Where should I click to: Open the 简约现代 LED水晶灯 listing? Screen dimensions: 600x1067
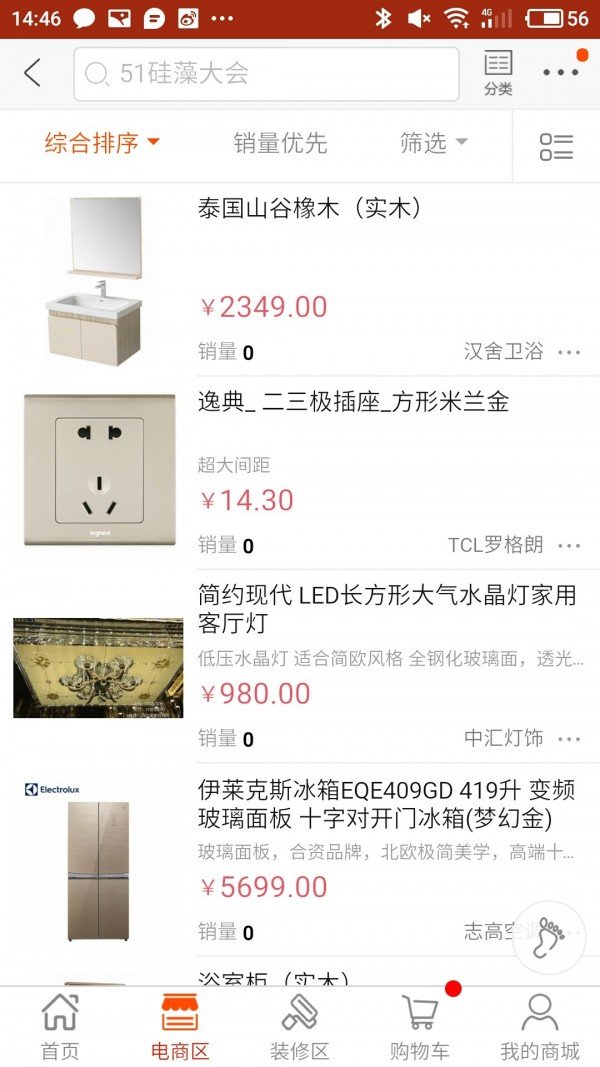click(387, 609)
